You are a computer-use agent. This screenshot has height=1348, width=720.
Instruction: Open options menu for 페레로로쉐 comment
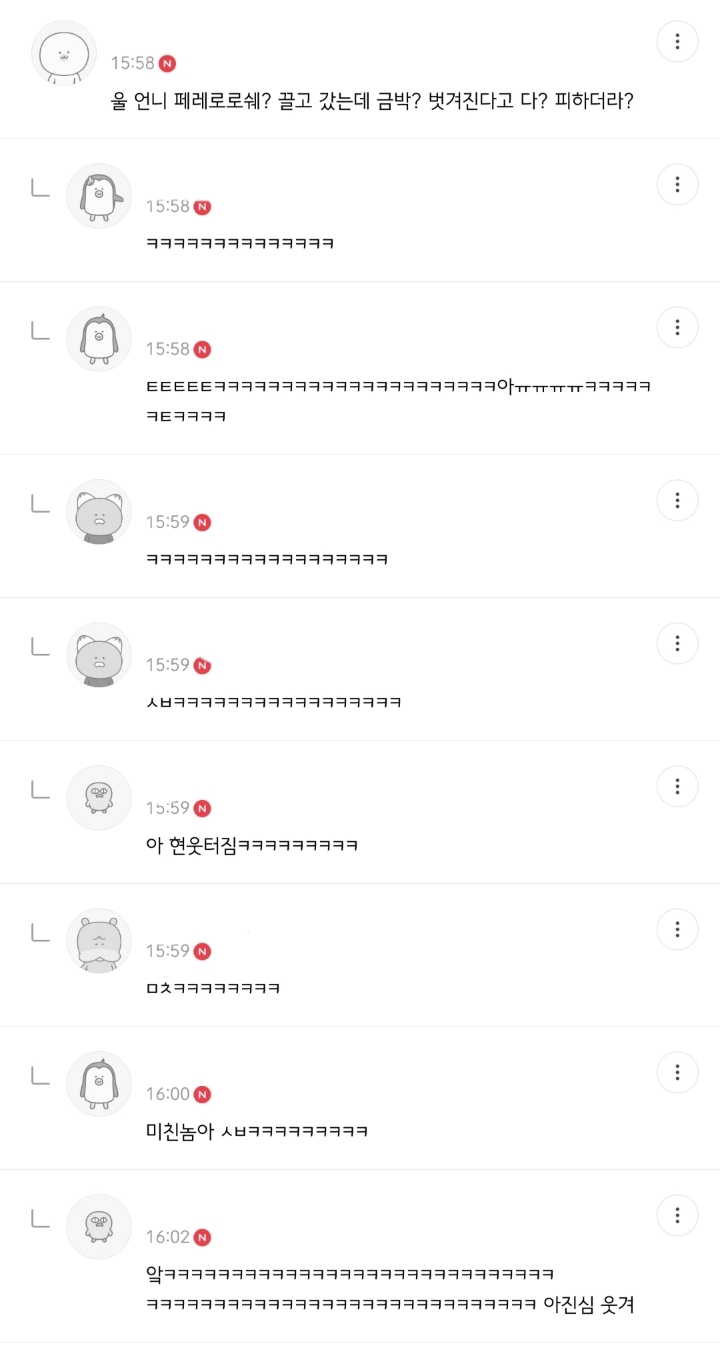coord(677,41)
